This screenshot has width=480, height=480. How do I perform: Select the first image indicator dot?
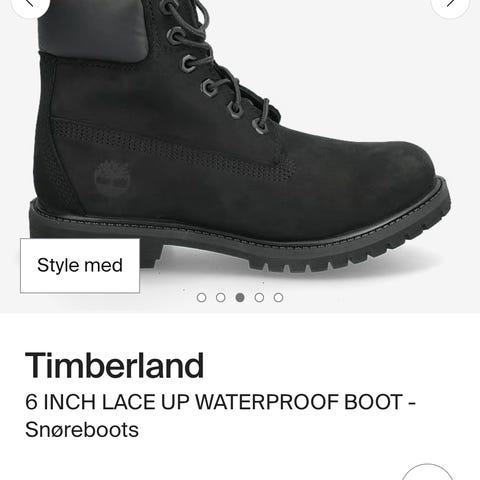pos(201,297)
